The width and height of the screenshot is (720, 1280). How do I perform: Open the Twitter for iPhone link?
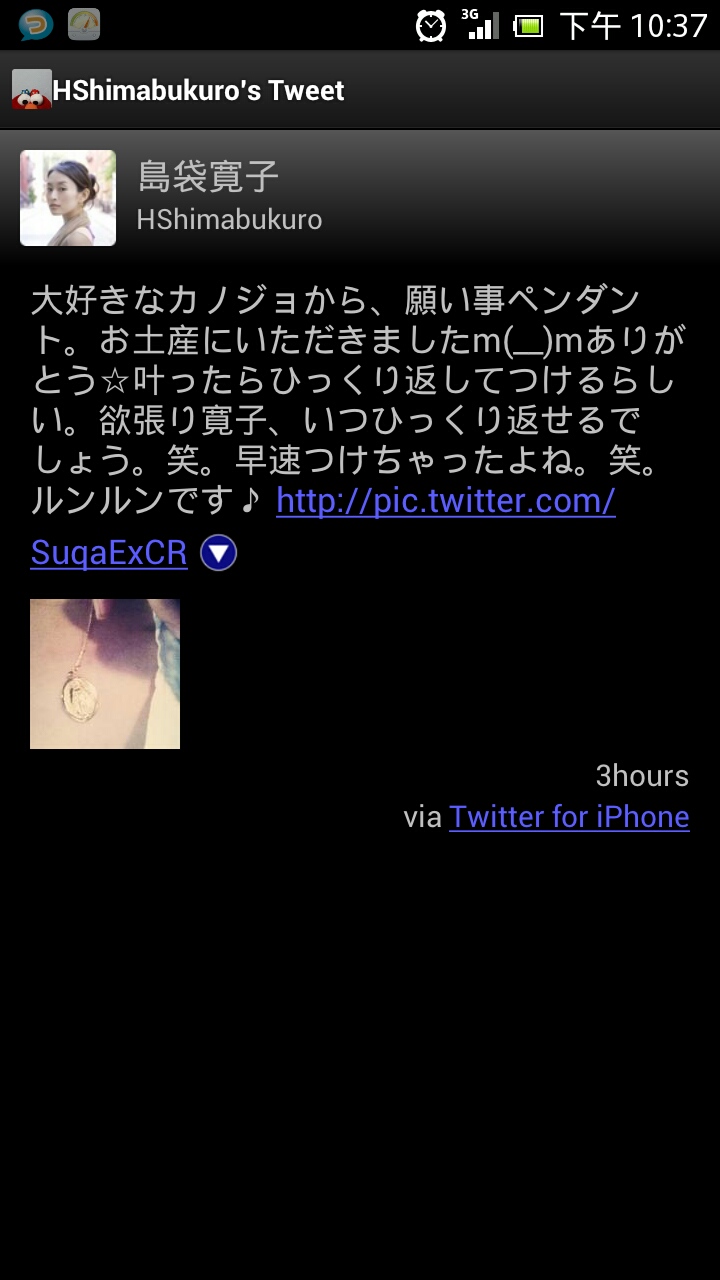(x=568, y=817)
